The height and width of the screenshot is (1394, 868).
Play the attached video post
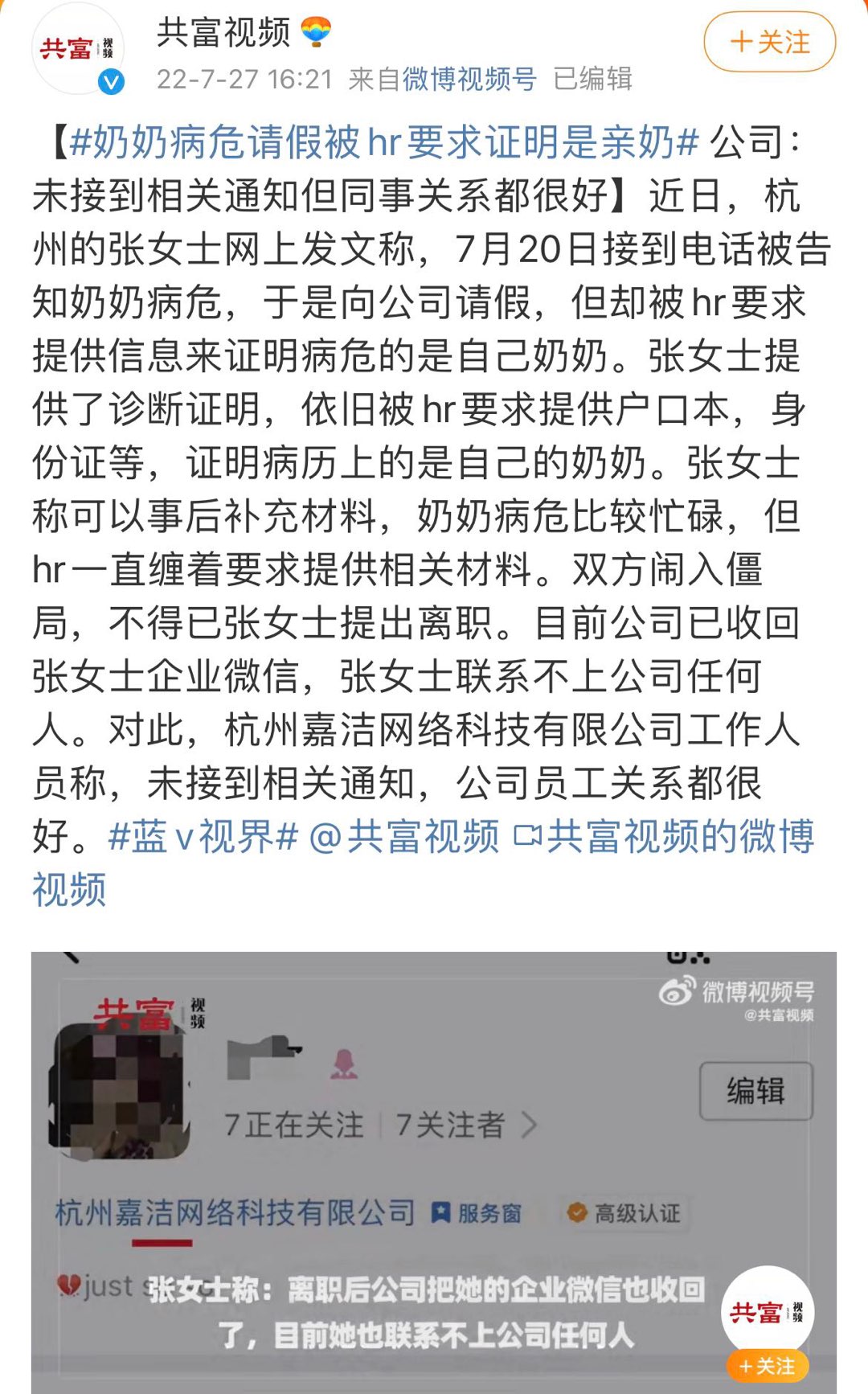tap(433, 1166)
